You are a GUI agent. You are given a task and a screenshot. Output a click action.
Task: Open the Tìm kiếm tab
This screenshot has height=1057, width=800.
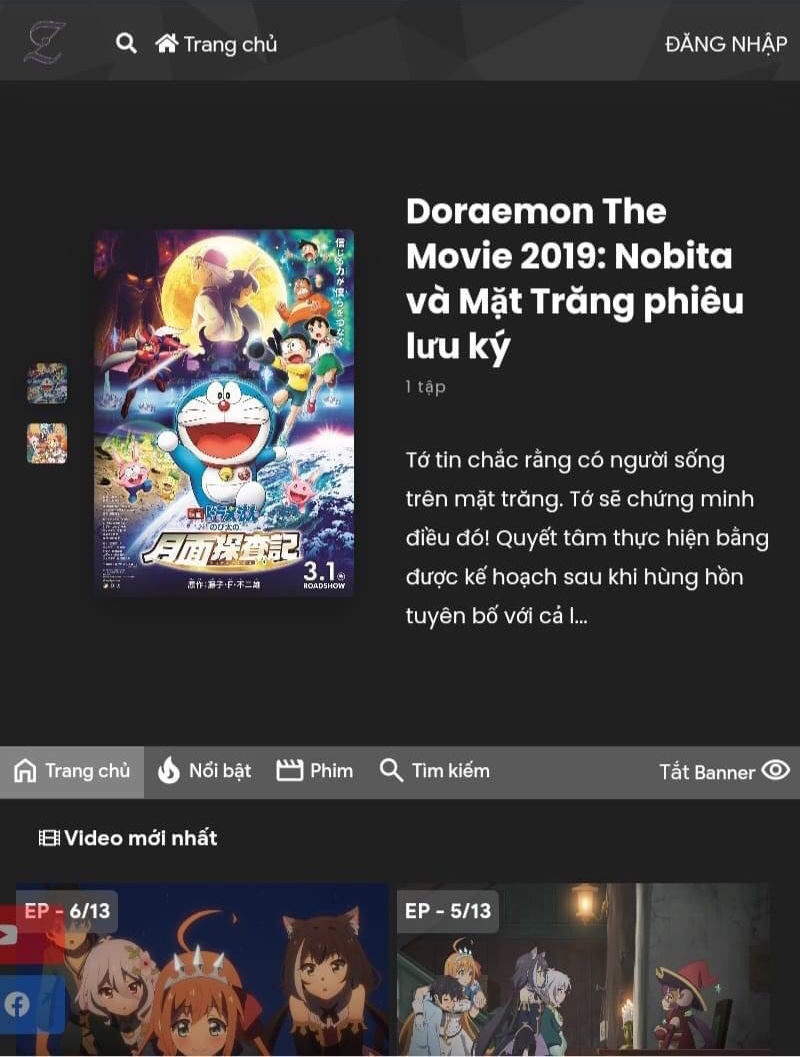pyautogui.click(x=435, y=771)
